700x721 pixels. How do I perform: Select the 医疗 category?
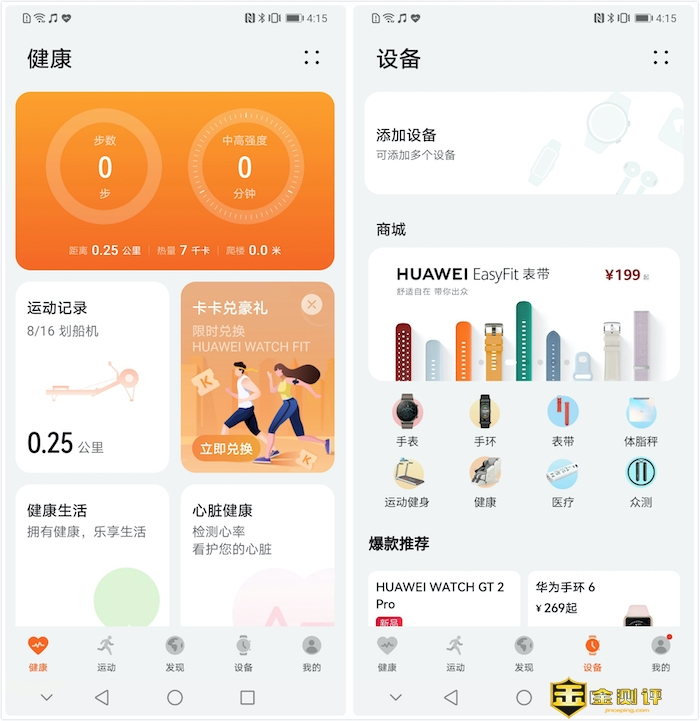[563, 482]
